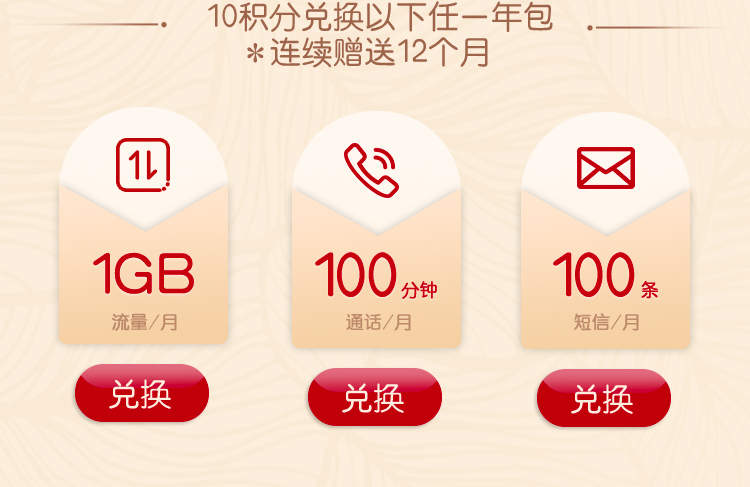Redeem the 1GB monthly data pack
Viewport: 750px width, 487px height.
[x=142, y=393]
